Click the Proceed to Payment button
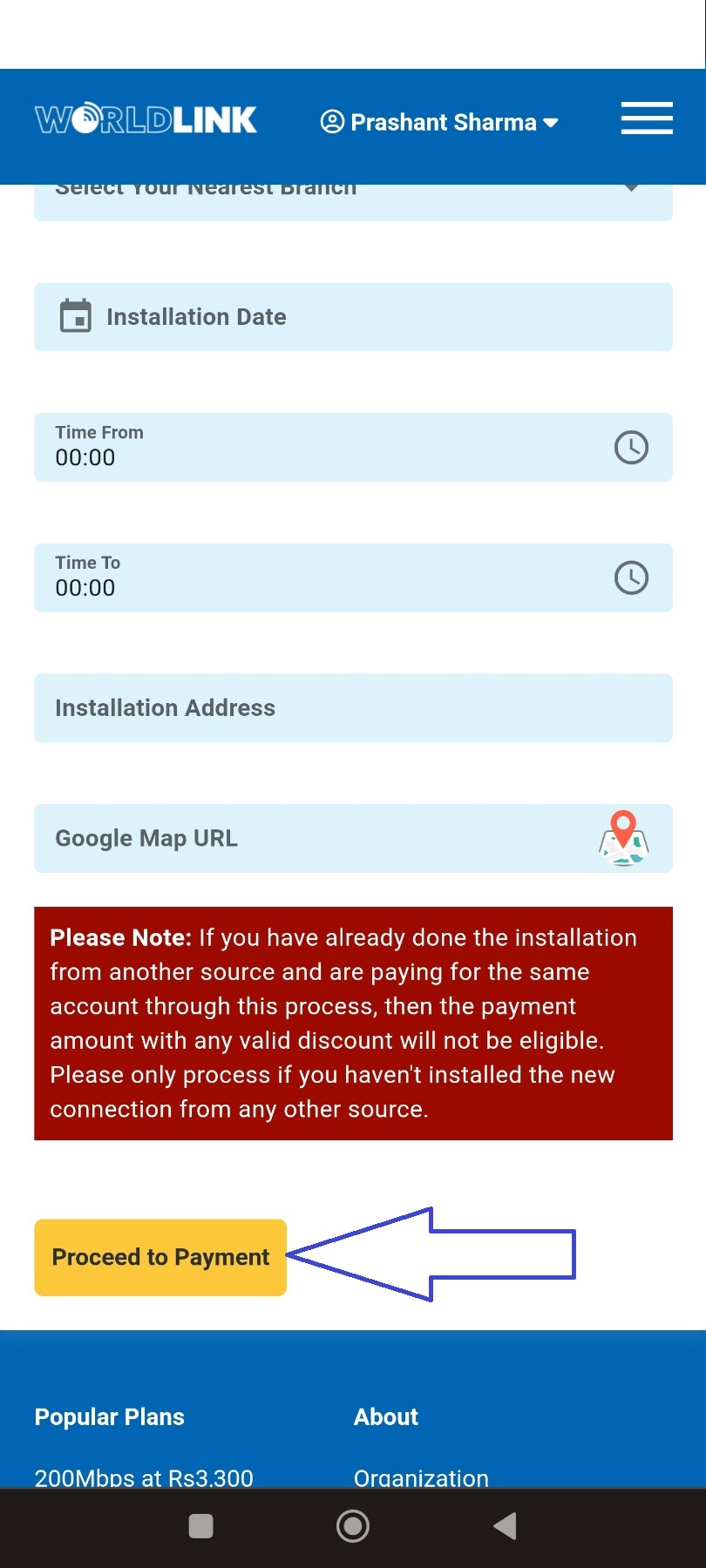This screenshot has height=1568, width=706. tap(160, 1256)
